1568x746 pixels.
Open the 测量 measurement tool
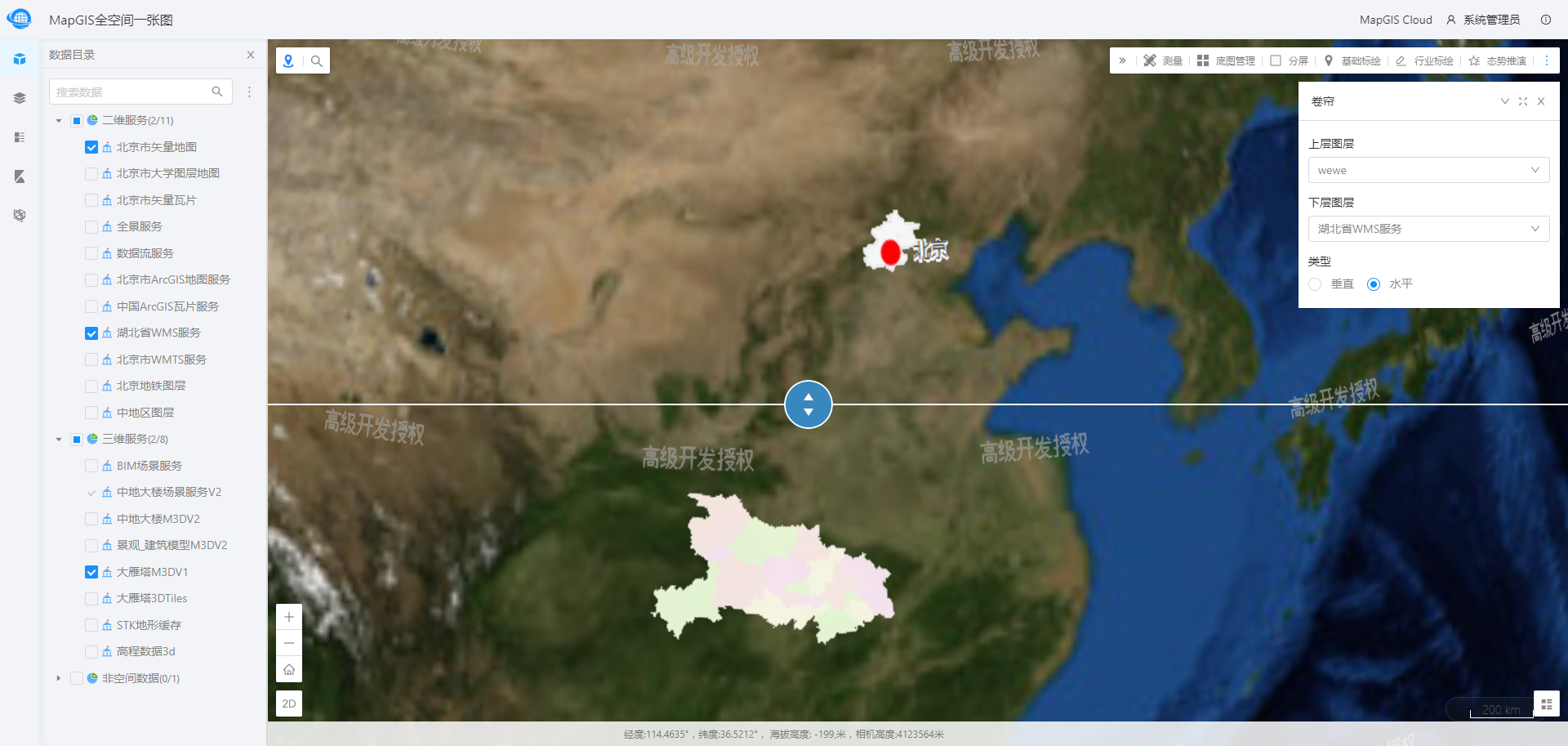[1163, 60]
